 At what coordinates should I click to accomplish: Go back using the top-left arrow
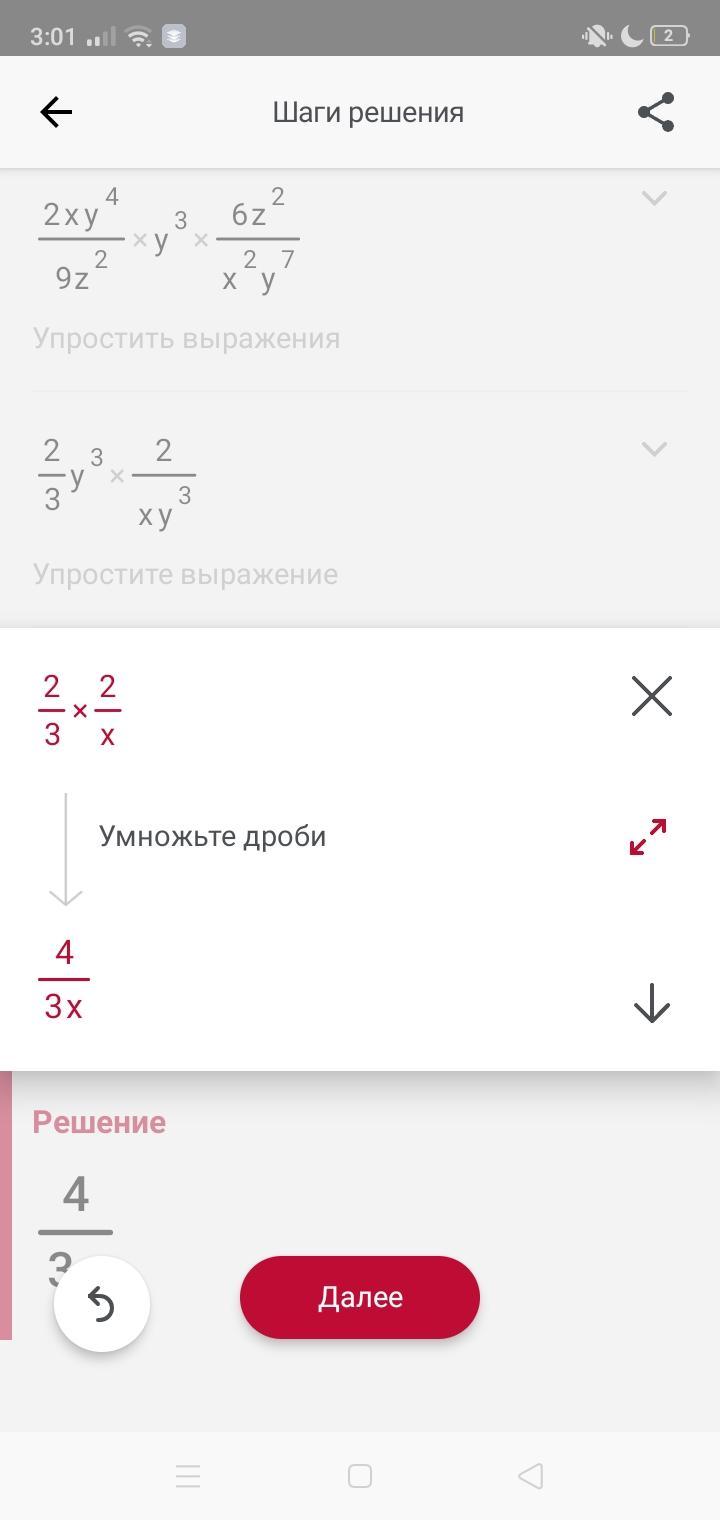point(56,112)
